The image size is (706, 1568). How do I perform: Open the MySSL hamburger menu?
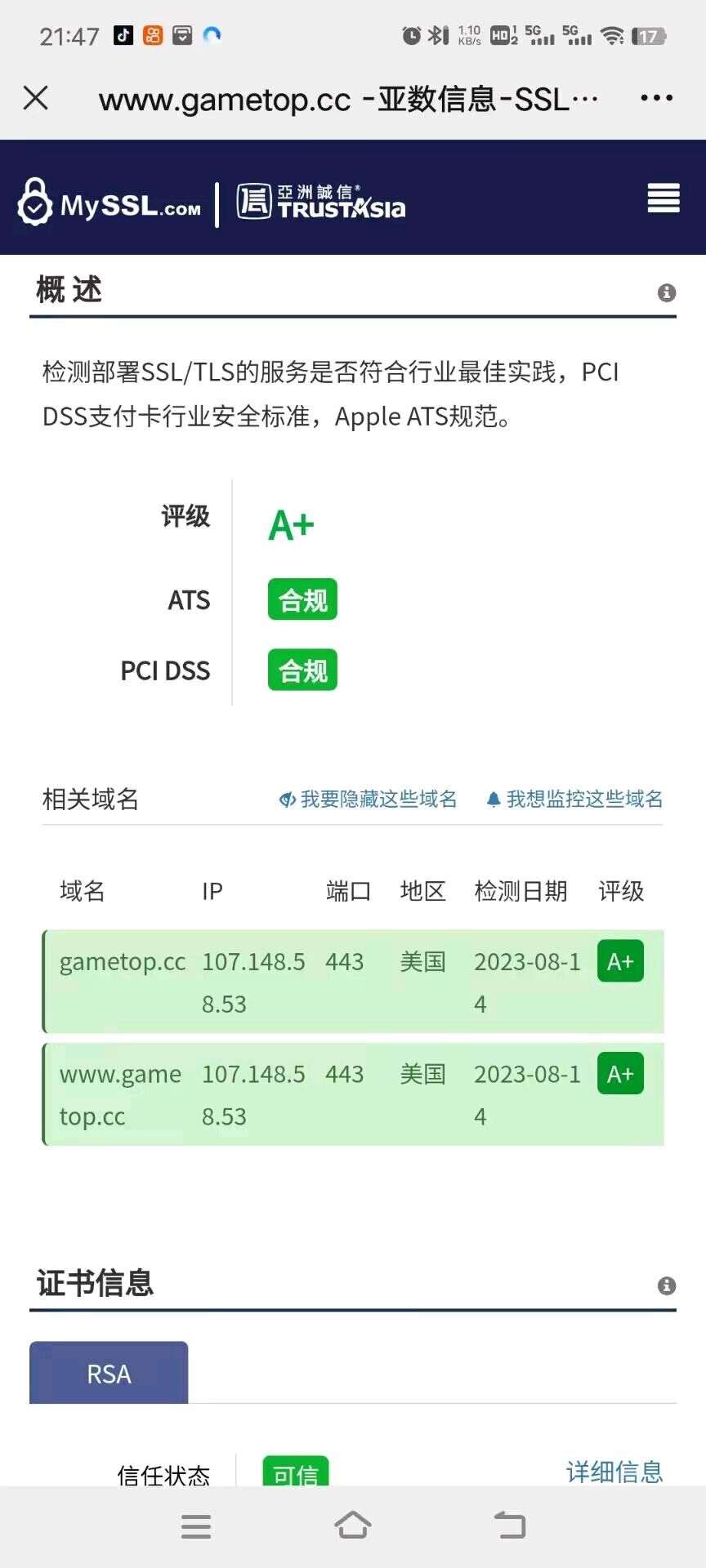pyautogui.click(x=663, y=198)
